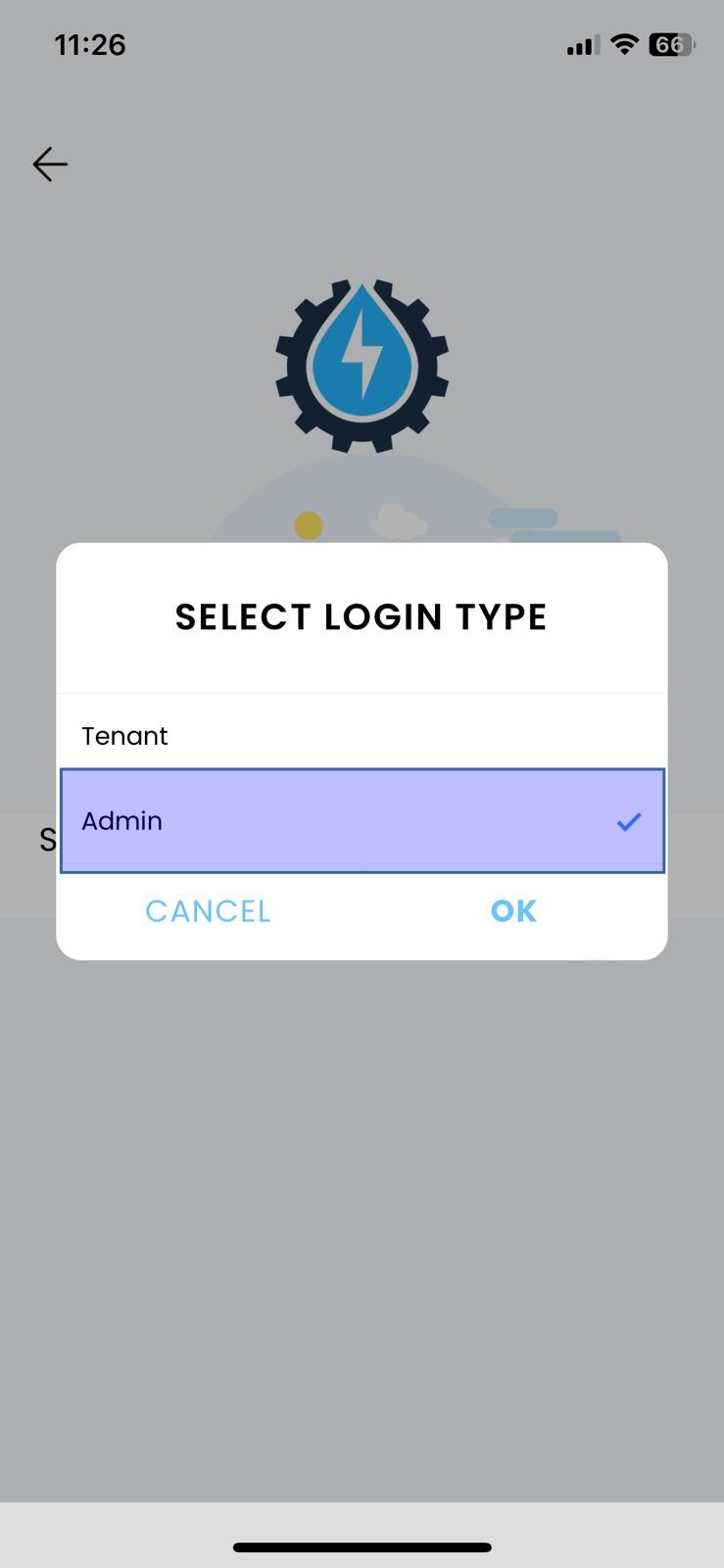Confirm selection with OK

513,911
